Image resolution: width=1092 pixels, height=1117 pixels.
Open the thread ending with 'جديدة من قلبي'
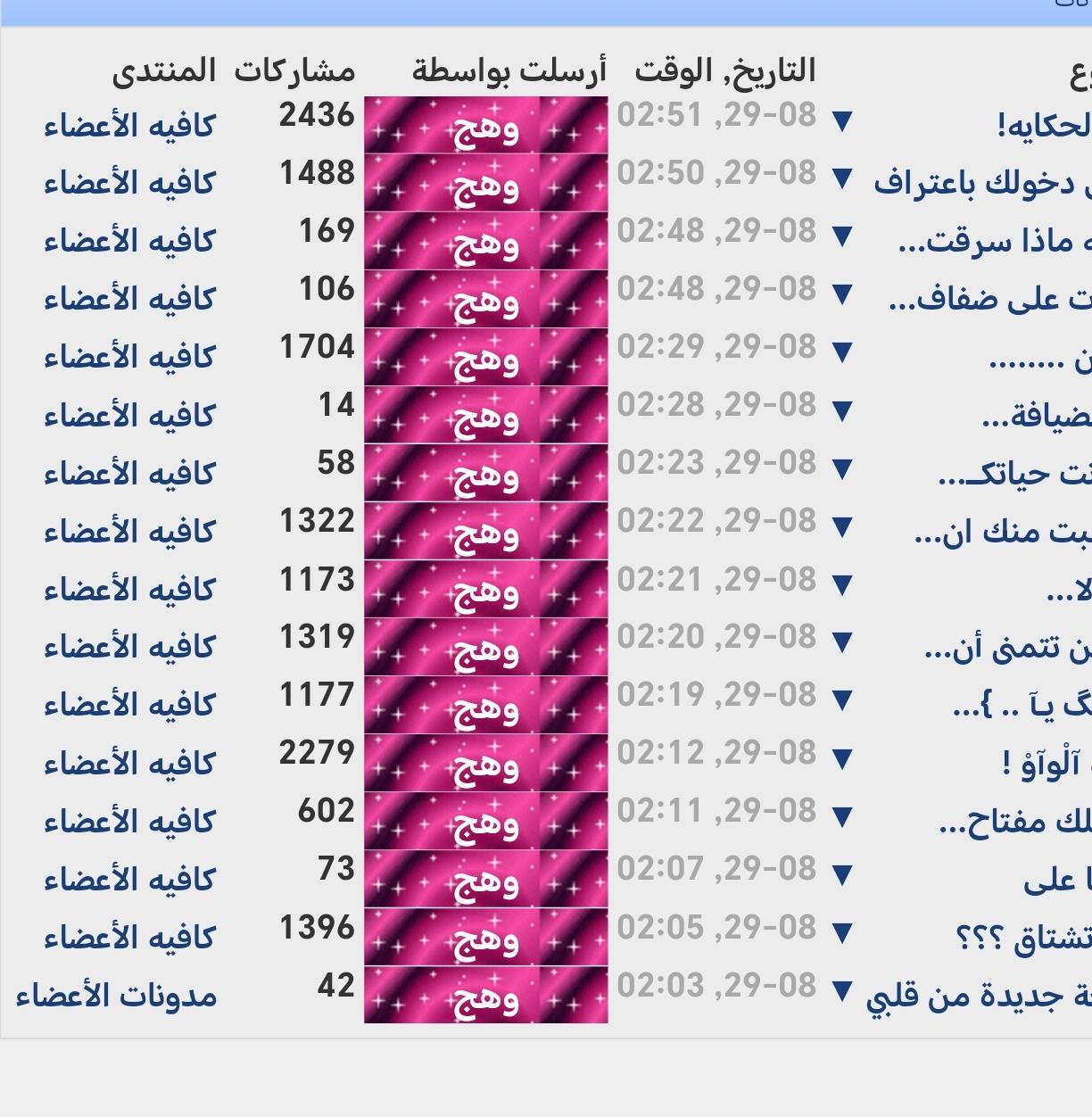point(978,995)
